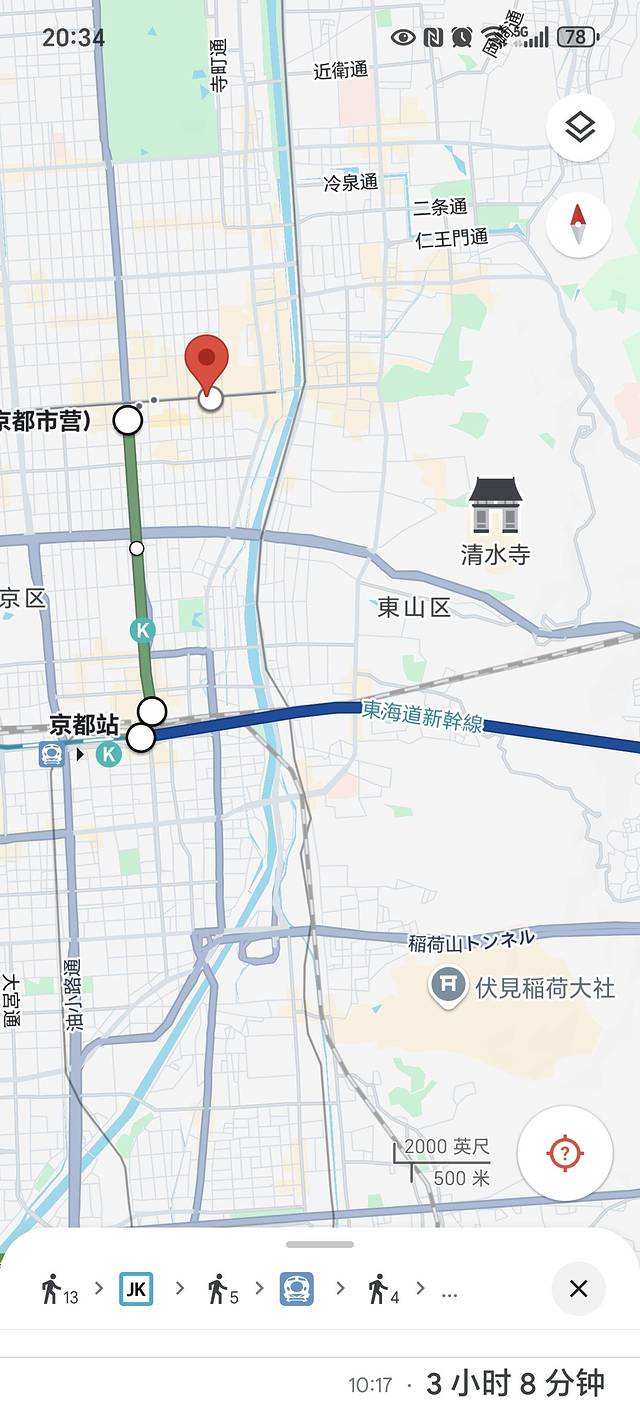This screenshot has height=1411, width=640.
Task: Close the route directions panel
Action: pyautogui.click(x=578, y=1288)
